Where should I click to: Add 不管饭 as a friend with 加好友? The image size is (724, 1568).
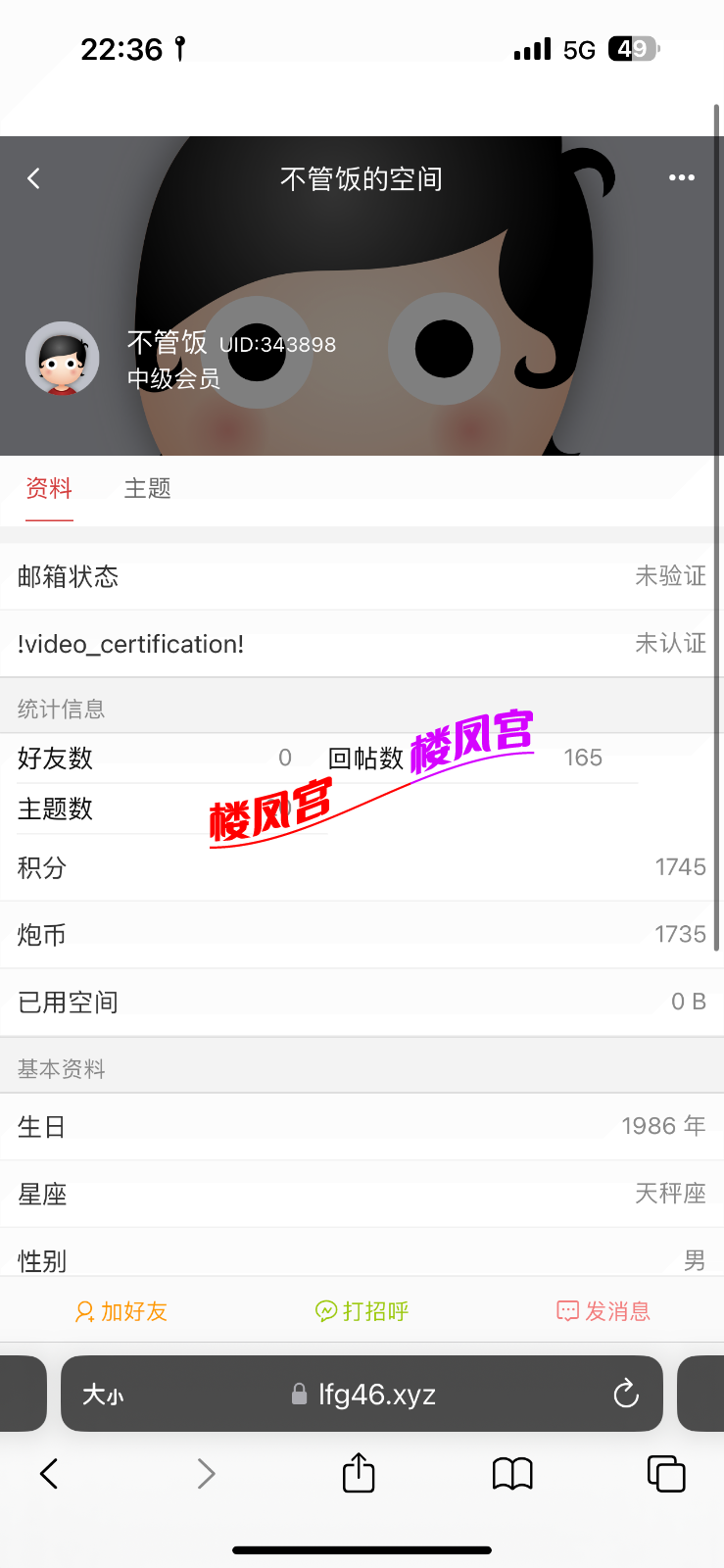tap(121, 1311)
